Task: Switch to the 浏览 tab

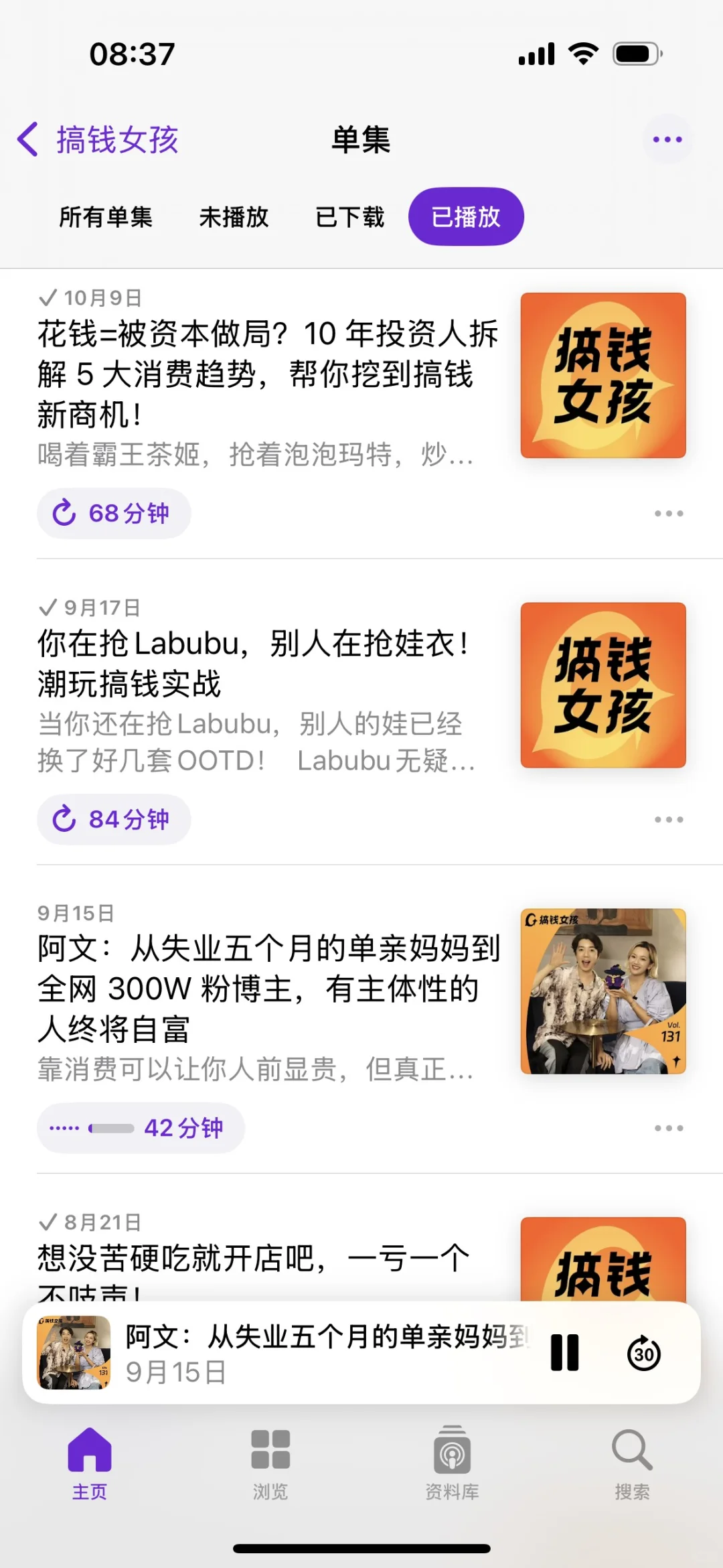Action: click(x=270, y=1464)
